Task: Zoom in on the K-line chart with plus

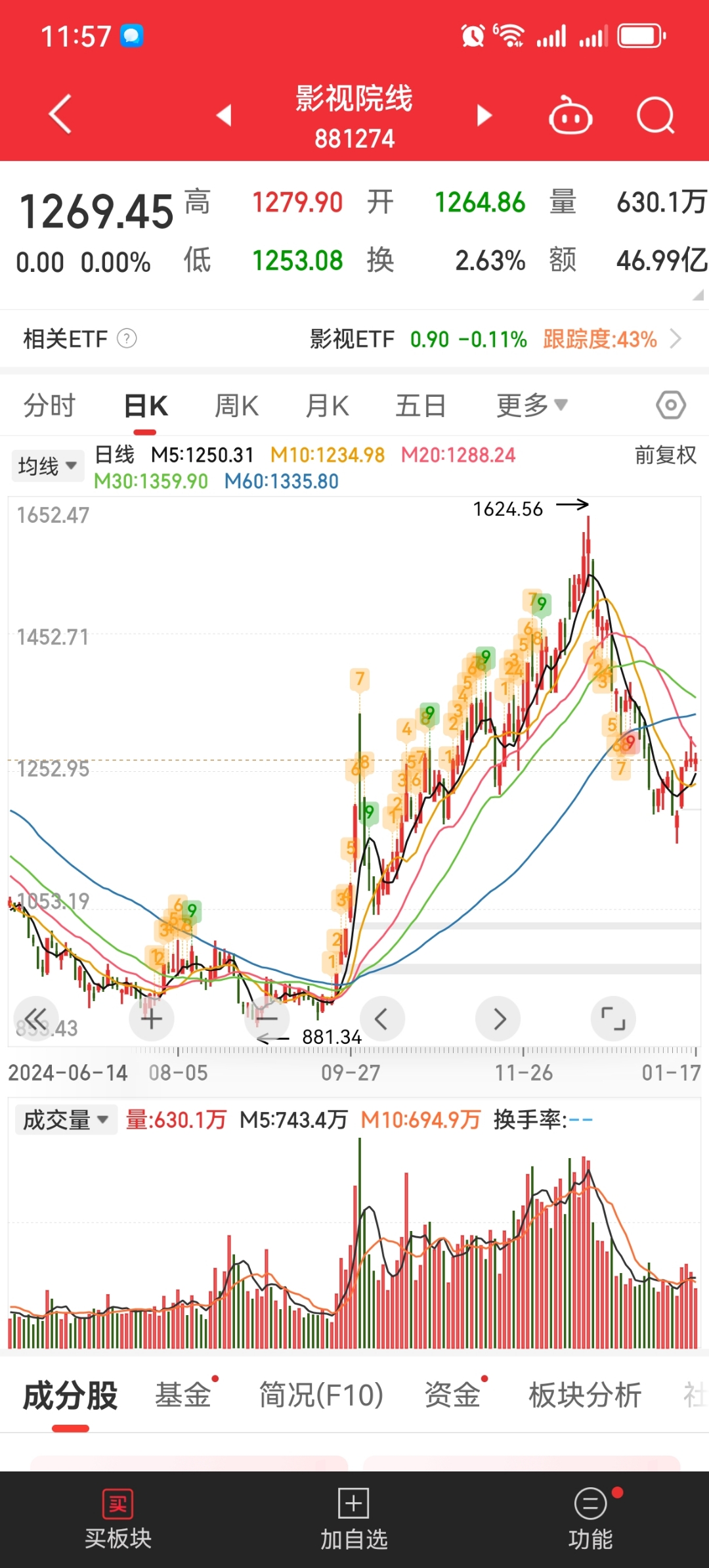Action: pos(151,1019)
